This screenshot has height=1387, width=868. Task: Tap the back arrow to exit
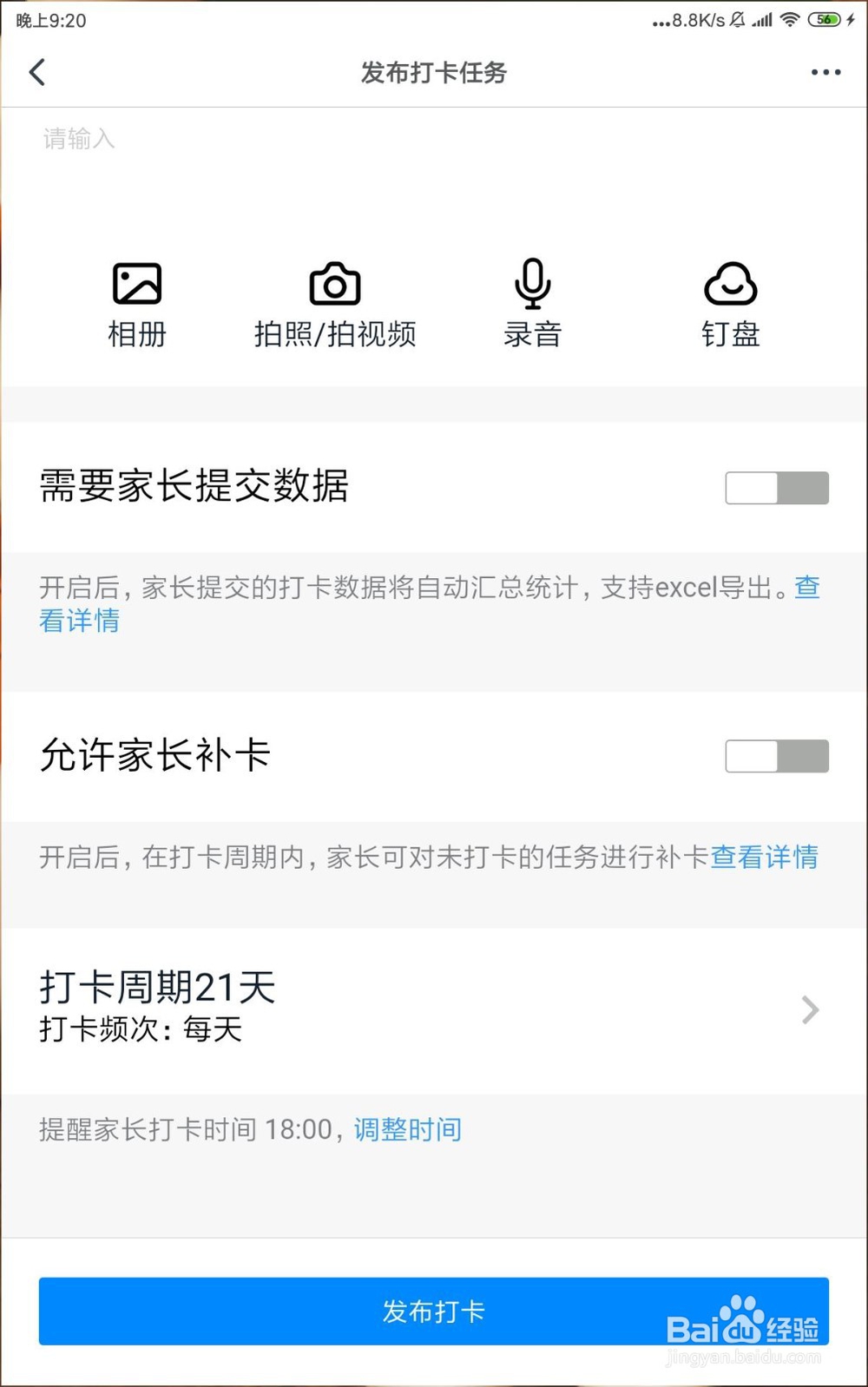(x=36, y=73)
